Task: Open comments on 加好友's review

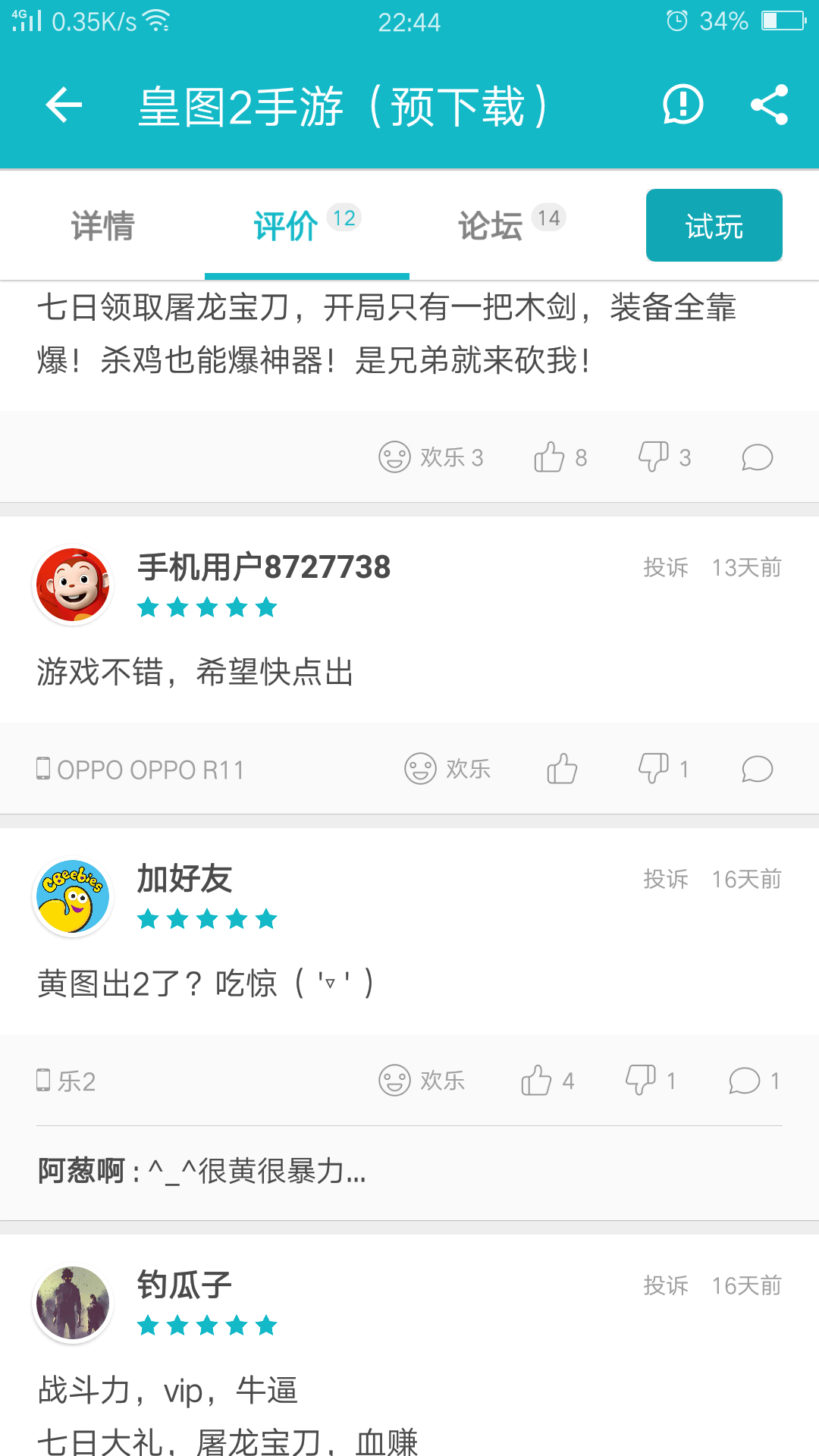Action: coord(754,1081)
